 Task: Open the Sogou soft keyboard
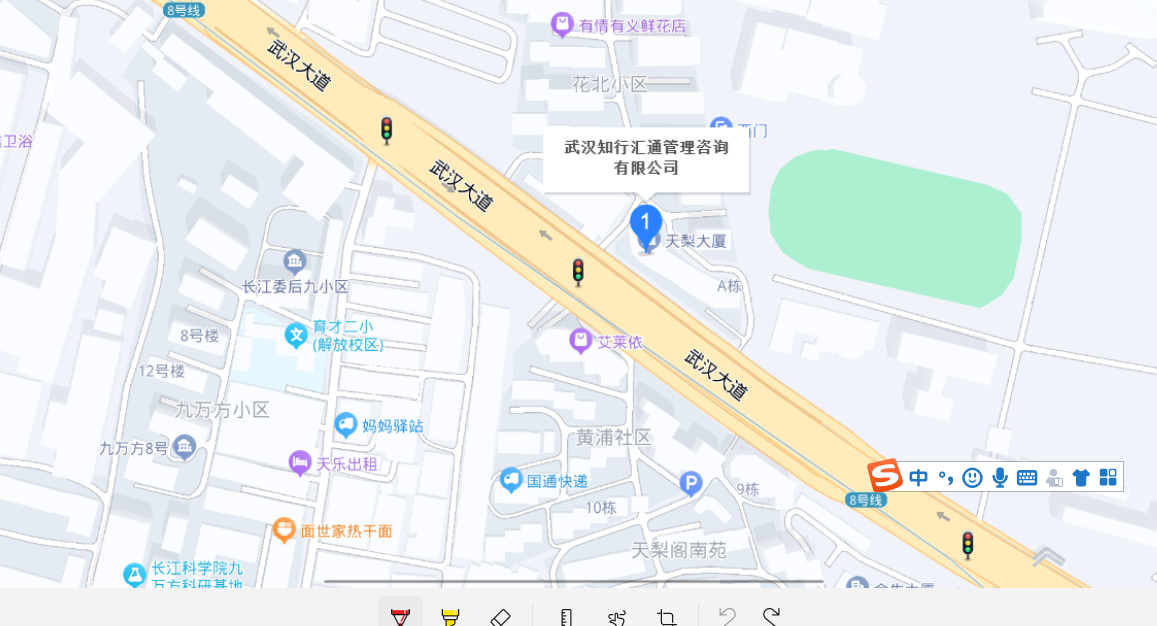tap(1027, 477)
